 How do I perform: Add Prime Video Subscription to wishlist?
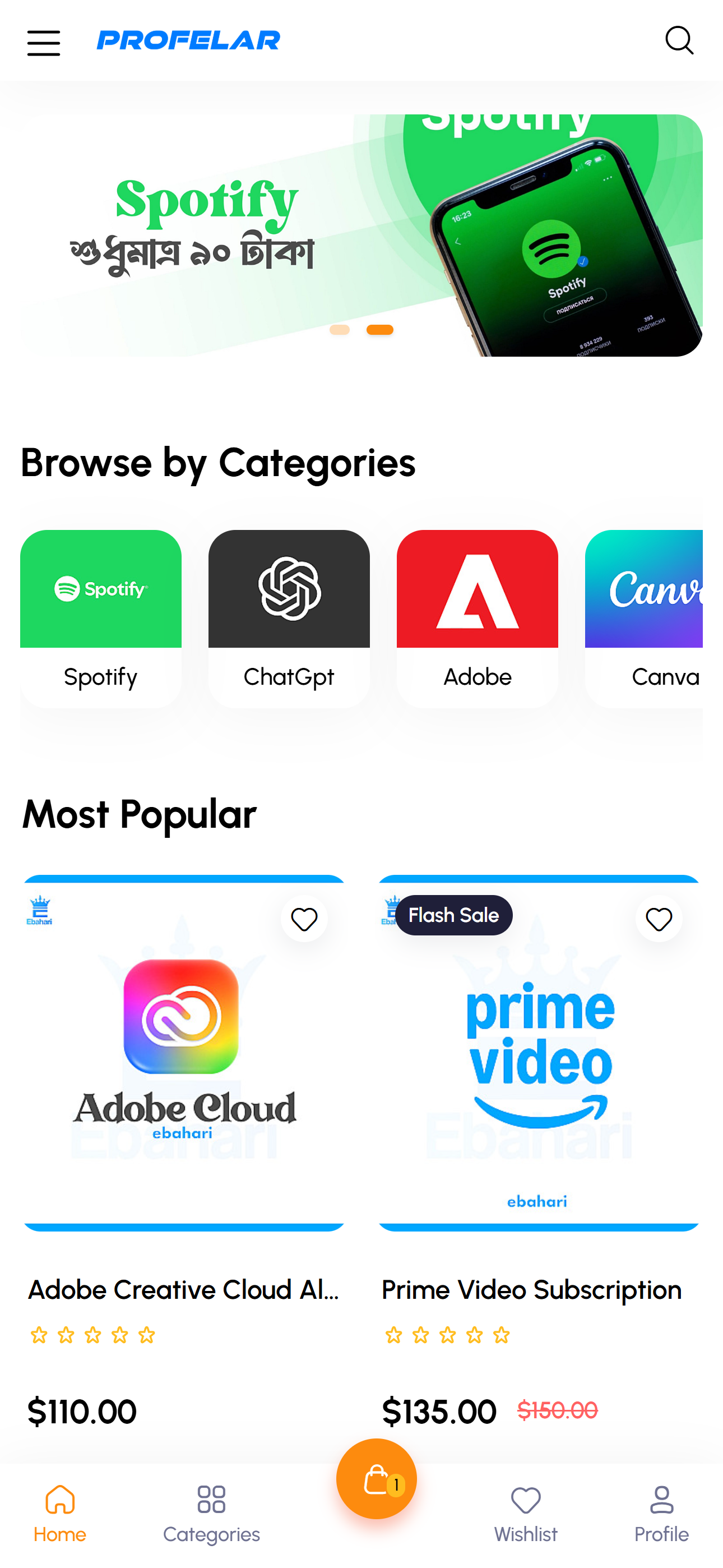(x=659, y=919)
